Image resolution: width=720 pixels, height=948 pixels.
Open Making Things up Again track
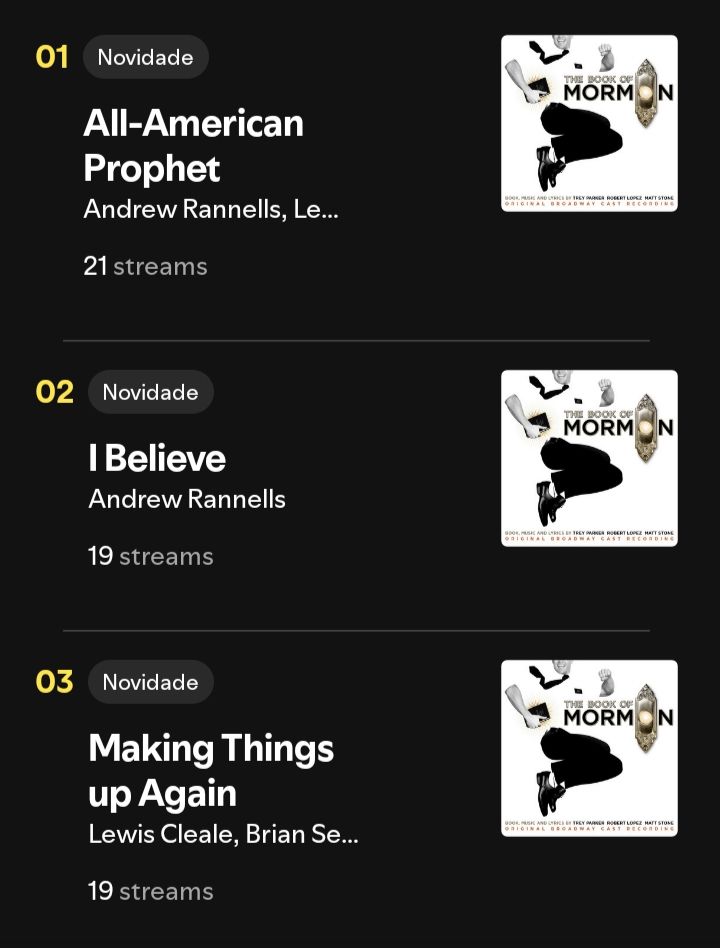click(x=211, y=770)
